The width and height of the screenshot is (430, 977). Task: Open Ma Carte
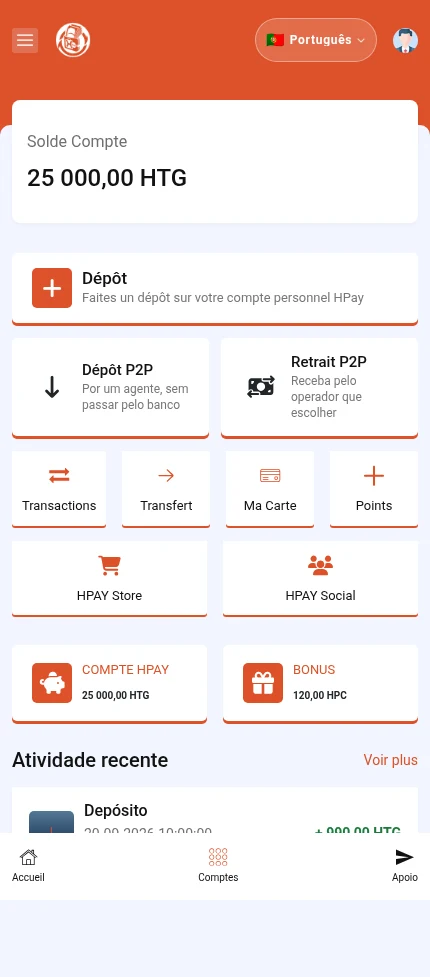tap(270, 490)
